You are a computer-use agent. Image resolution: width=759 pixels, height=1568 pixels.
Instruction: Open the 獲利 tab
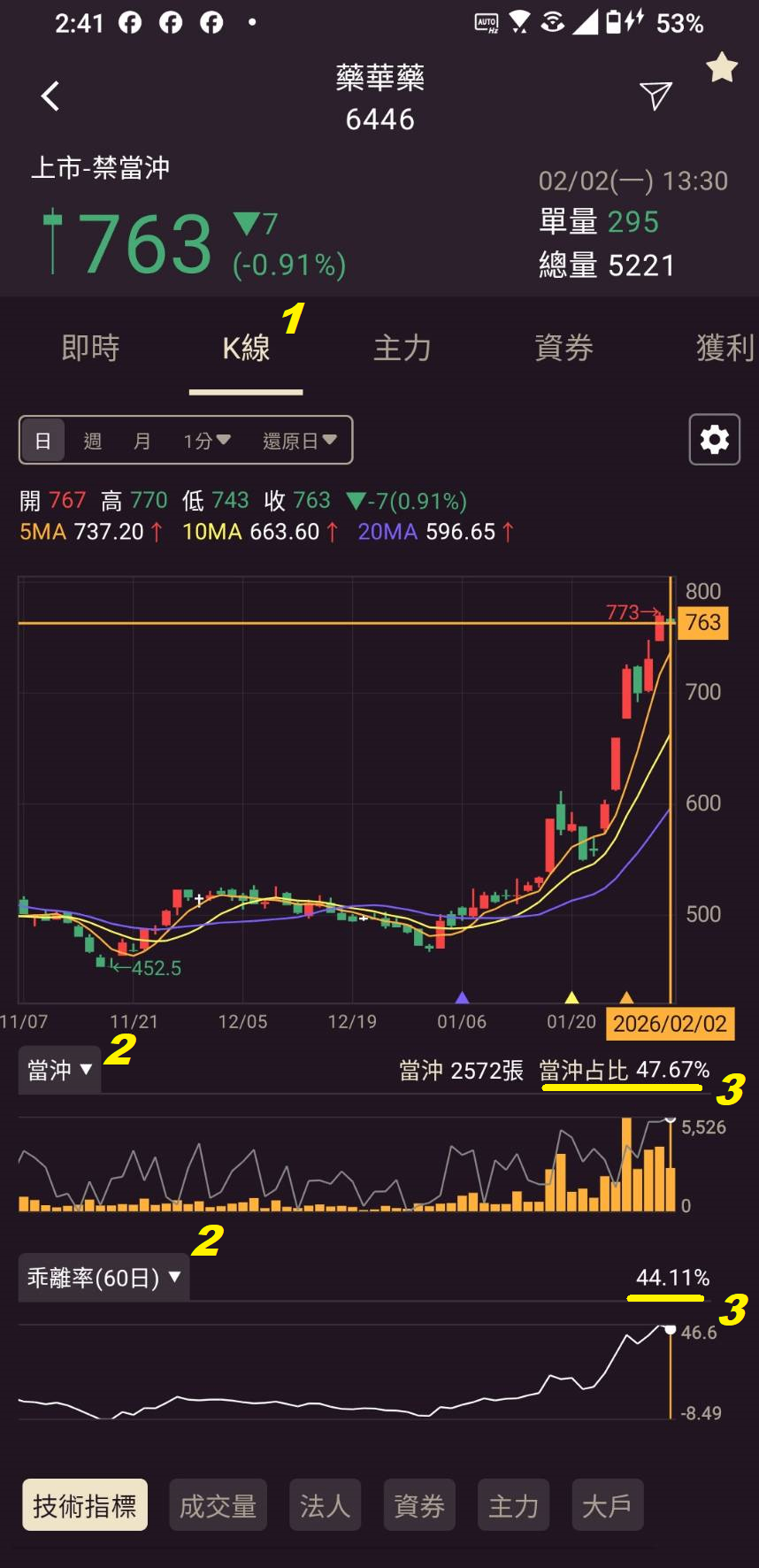724,348
